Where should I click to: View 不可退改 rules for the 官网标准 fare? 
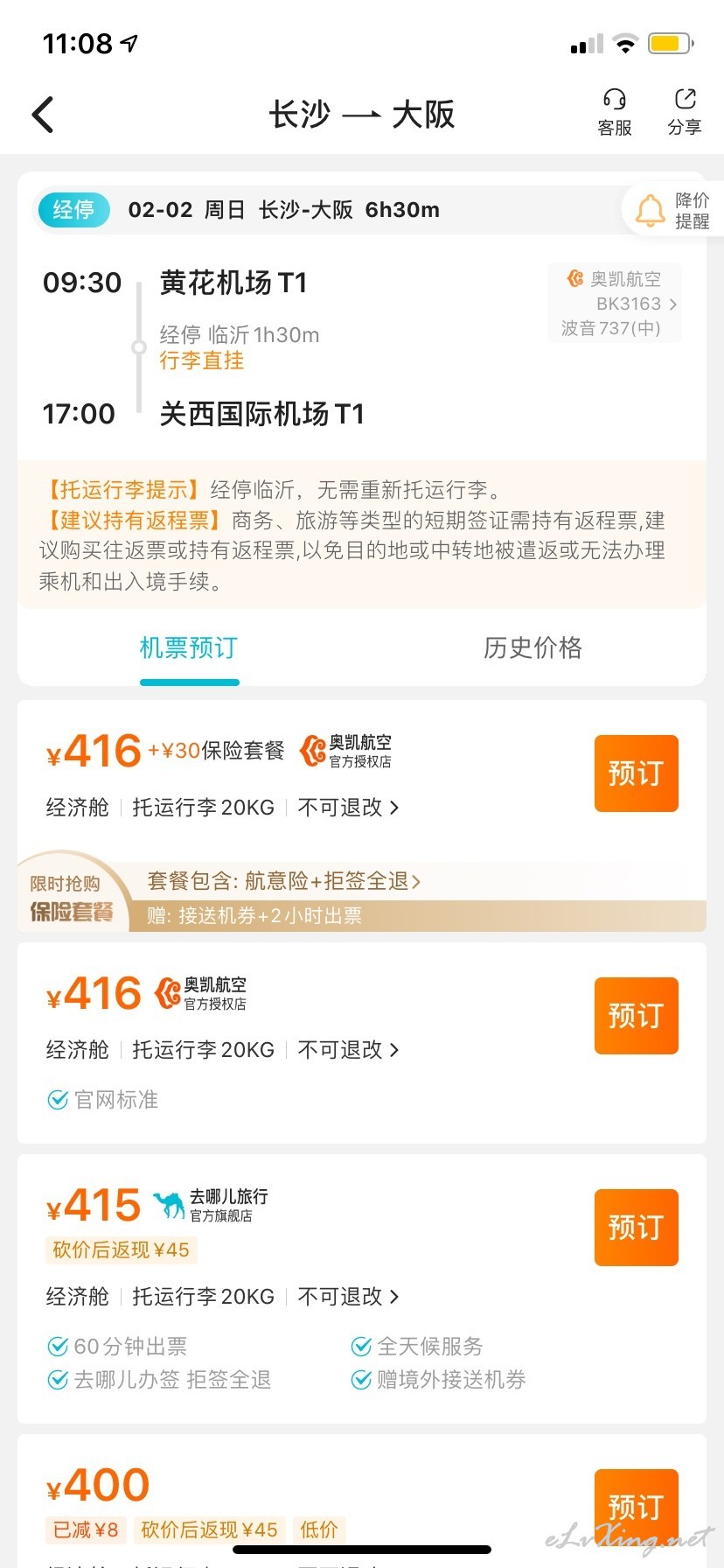(348, 1049)
